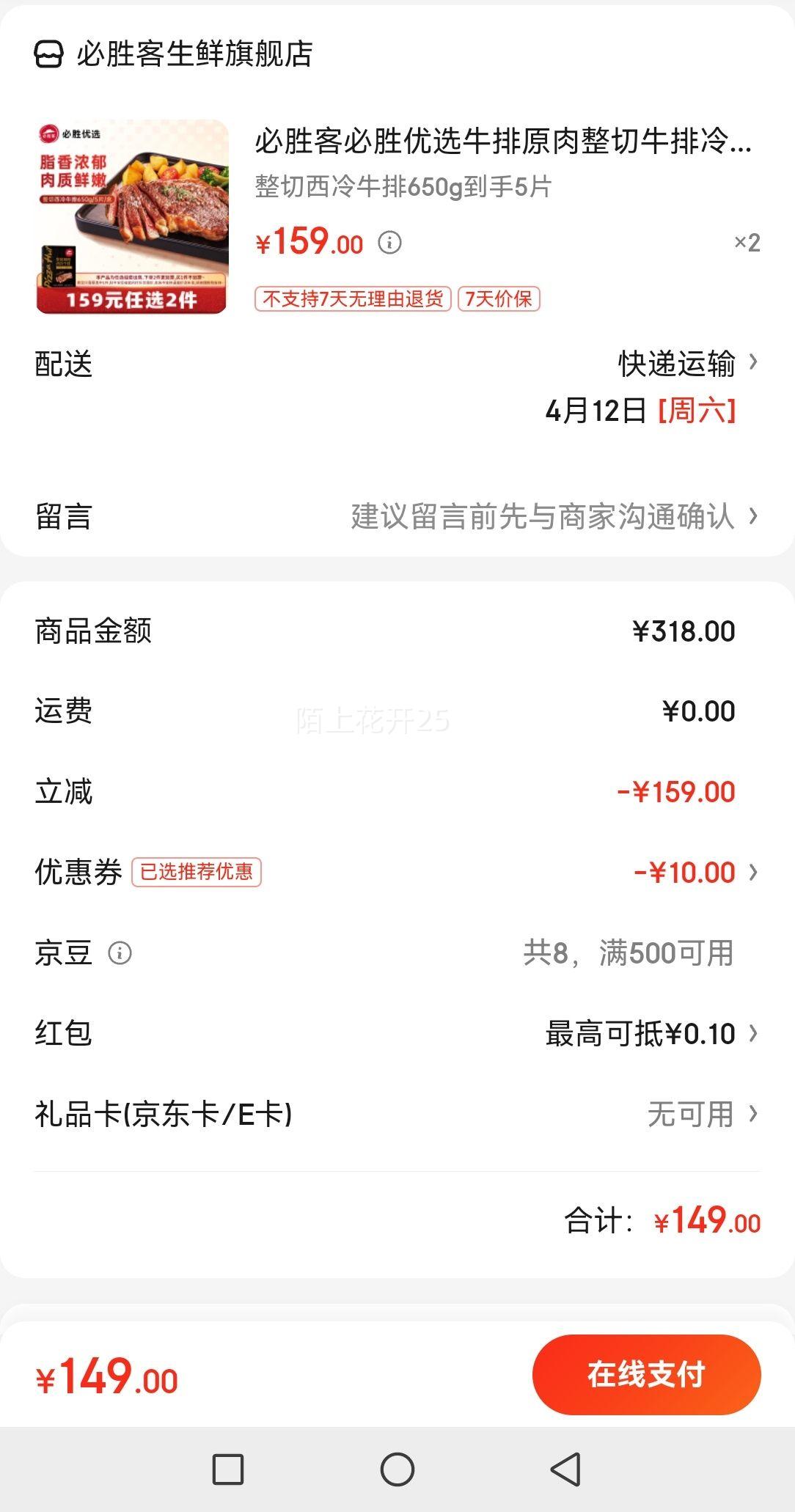Open 配送 delivery options row

[x=397, y=387]
